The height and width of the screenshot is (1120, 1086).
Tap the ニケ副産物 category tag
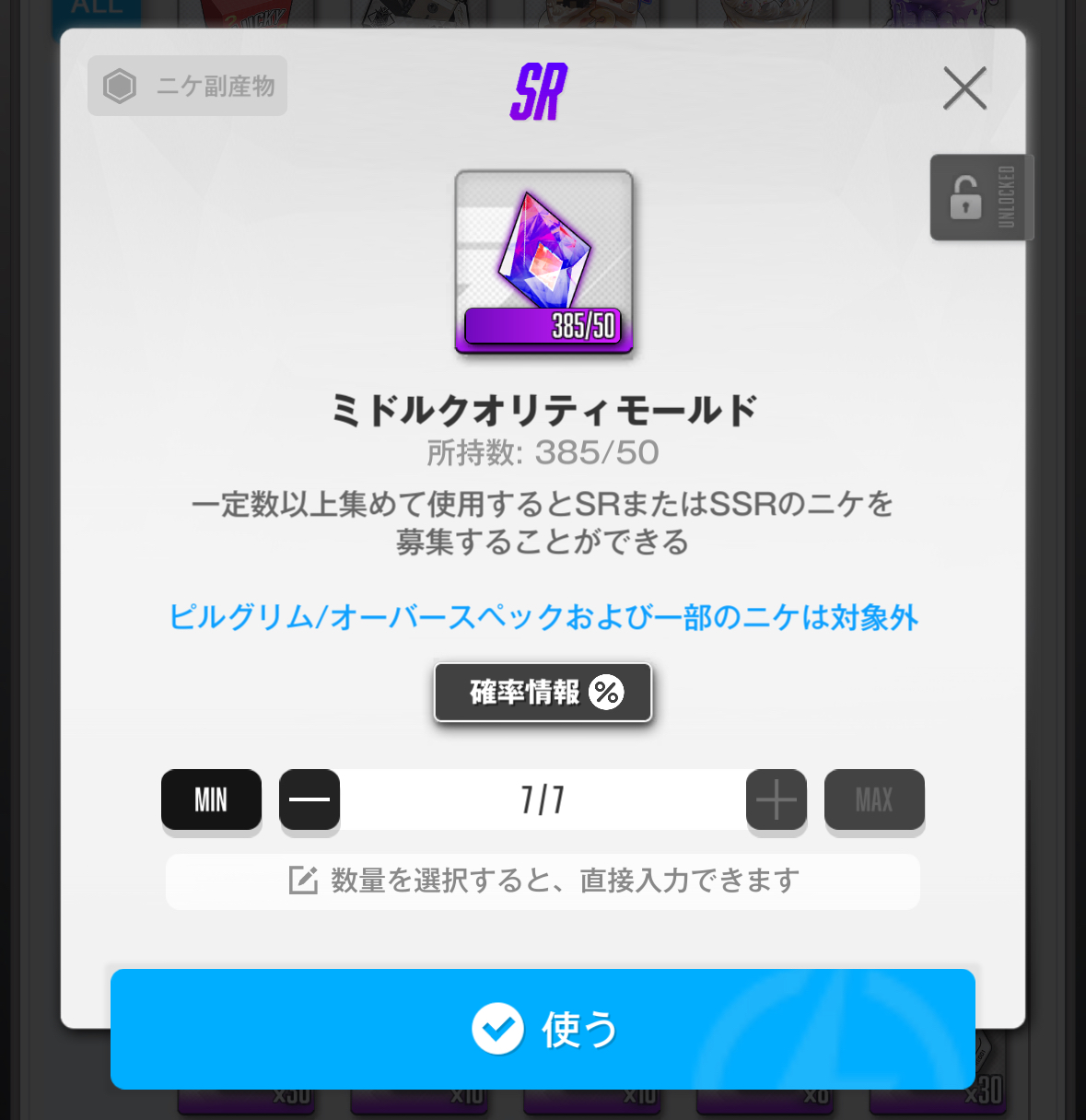[x=188, y=87]
